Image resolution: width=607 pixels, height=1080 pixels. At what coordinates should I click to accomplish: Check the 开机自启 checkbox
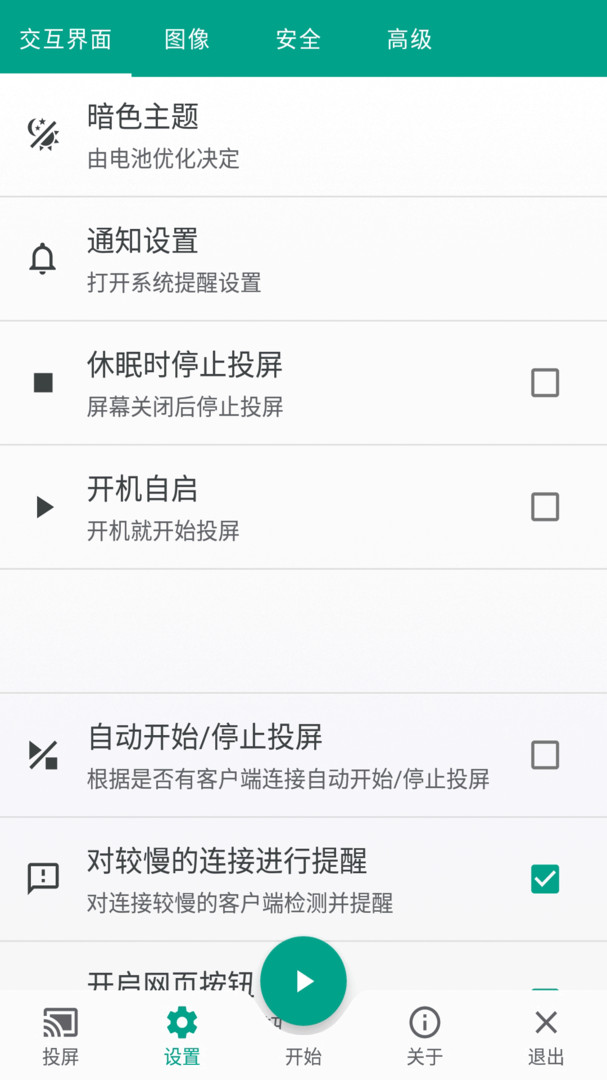[544, 507]
